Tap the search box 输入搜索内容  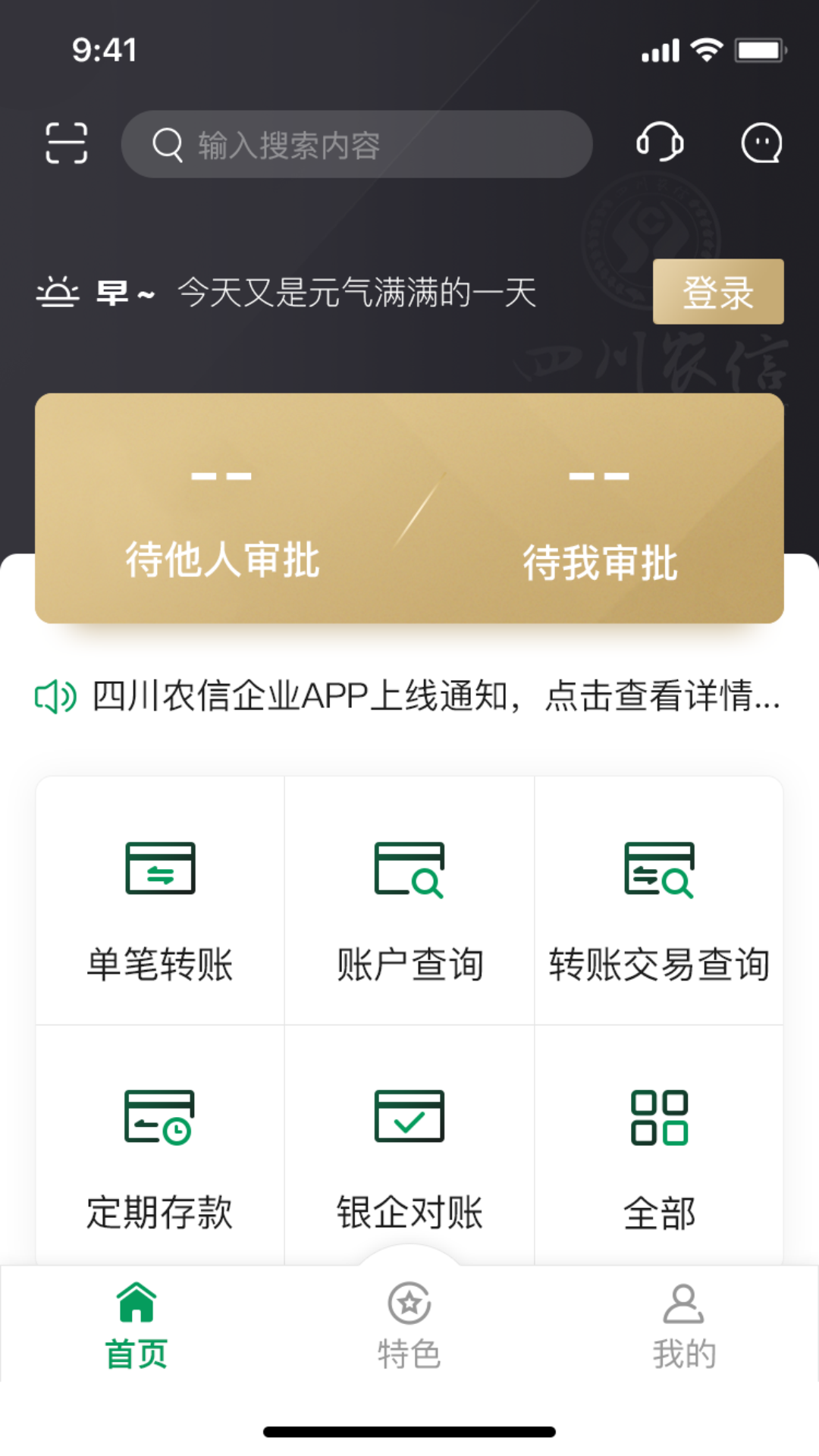(356, 144)
